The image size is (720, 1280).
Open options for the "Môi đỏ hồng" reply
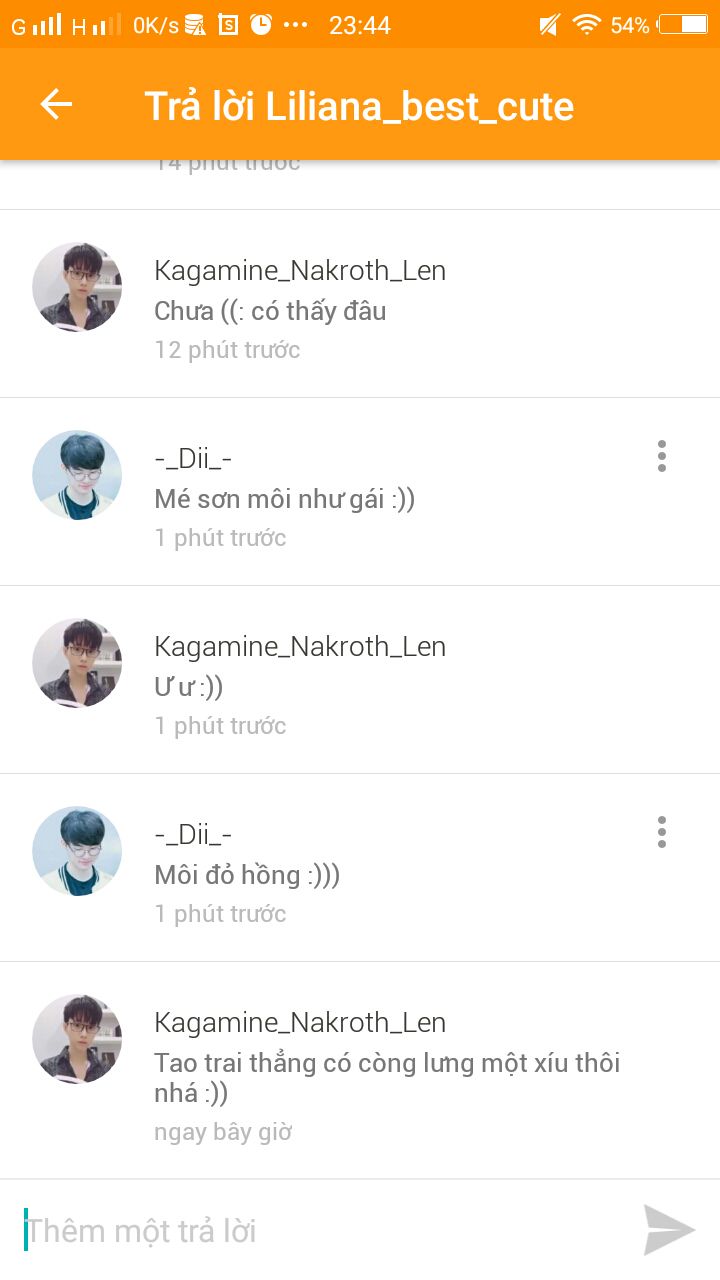coord(661,832)
